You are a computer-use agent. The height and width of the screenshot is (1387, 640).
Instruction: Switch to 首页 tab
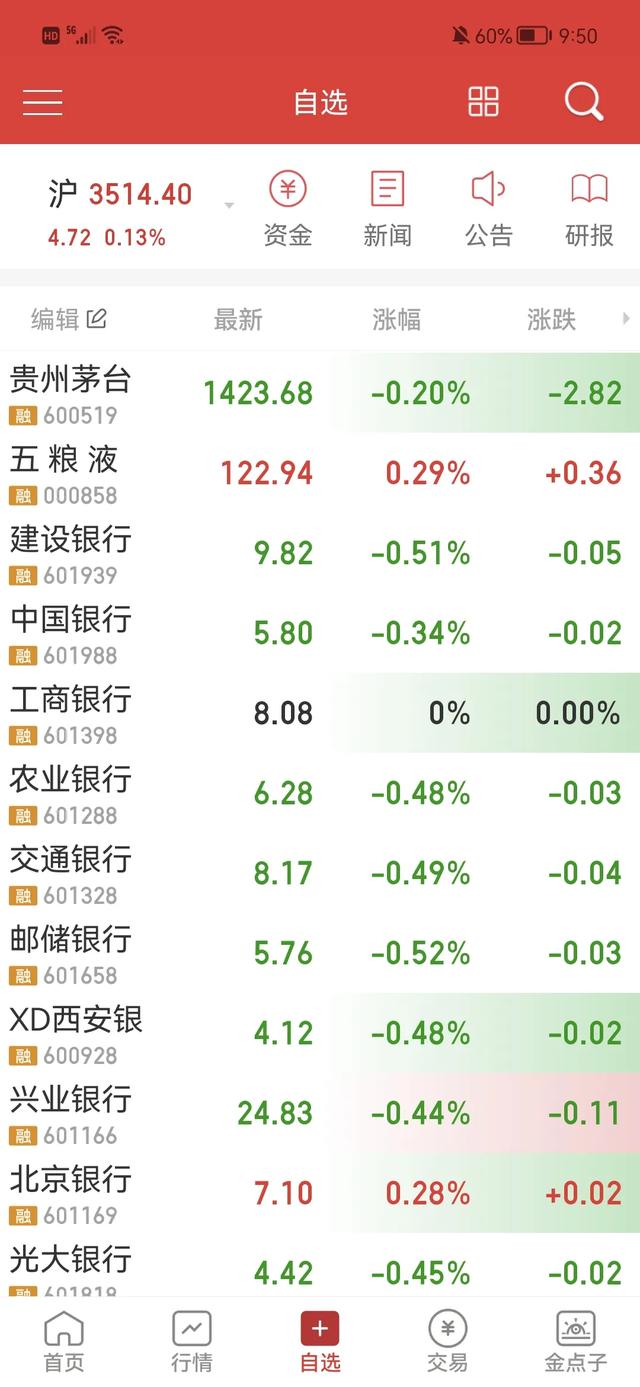(x=64, y=1342)
